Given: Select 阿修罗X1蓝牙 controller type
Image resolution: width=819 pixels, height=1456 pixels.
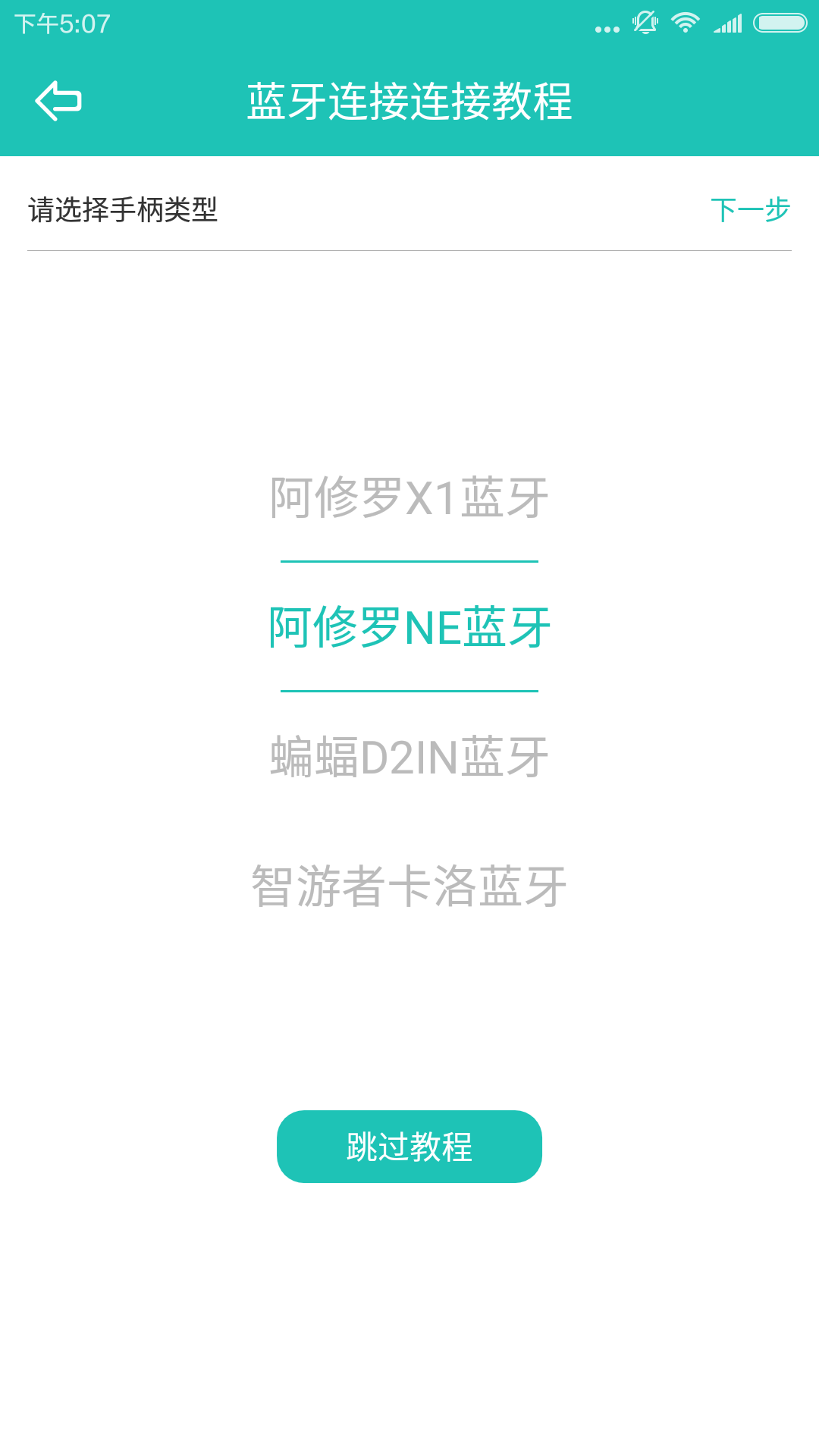Looking at the screenshot, I should point(409,497).
